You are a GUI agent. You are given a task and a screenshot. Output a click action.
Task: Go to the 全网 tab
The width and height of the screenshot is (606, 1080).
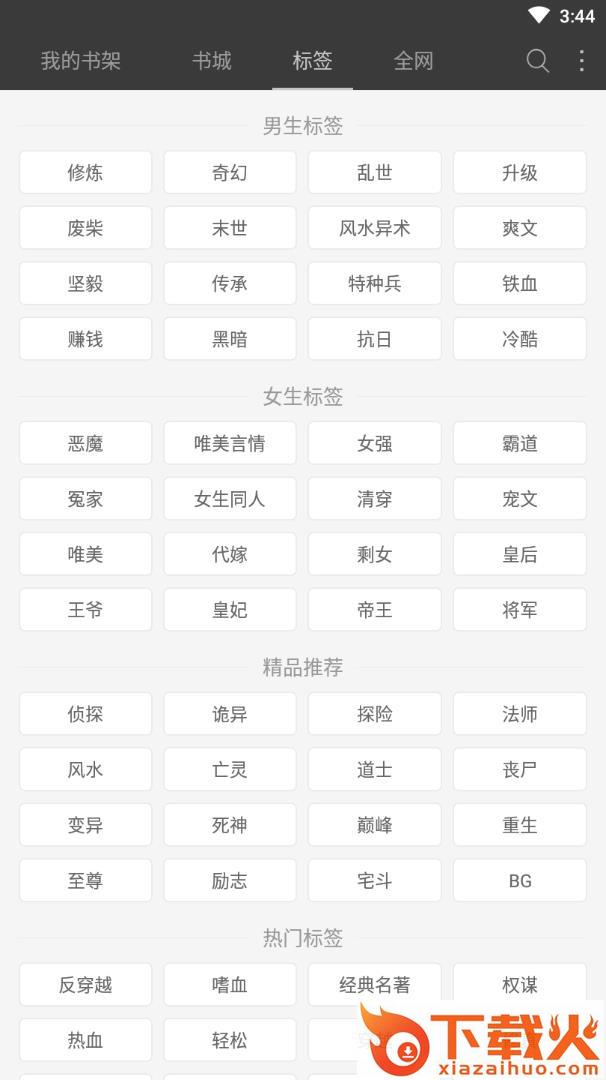click(413, 61)
